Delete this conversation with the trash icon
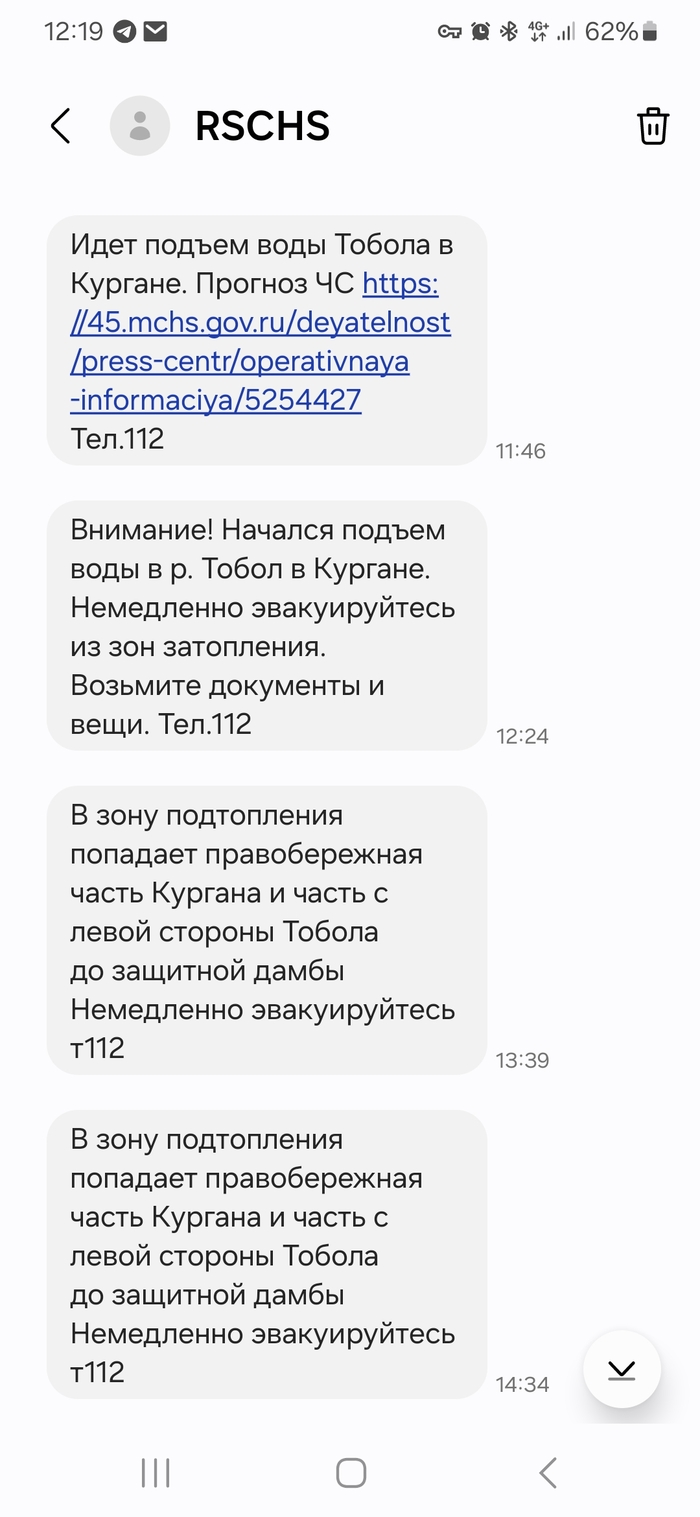700x1517 pixels. point(652,127)
